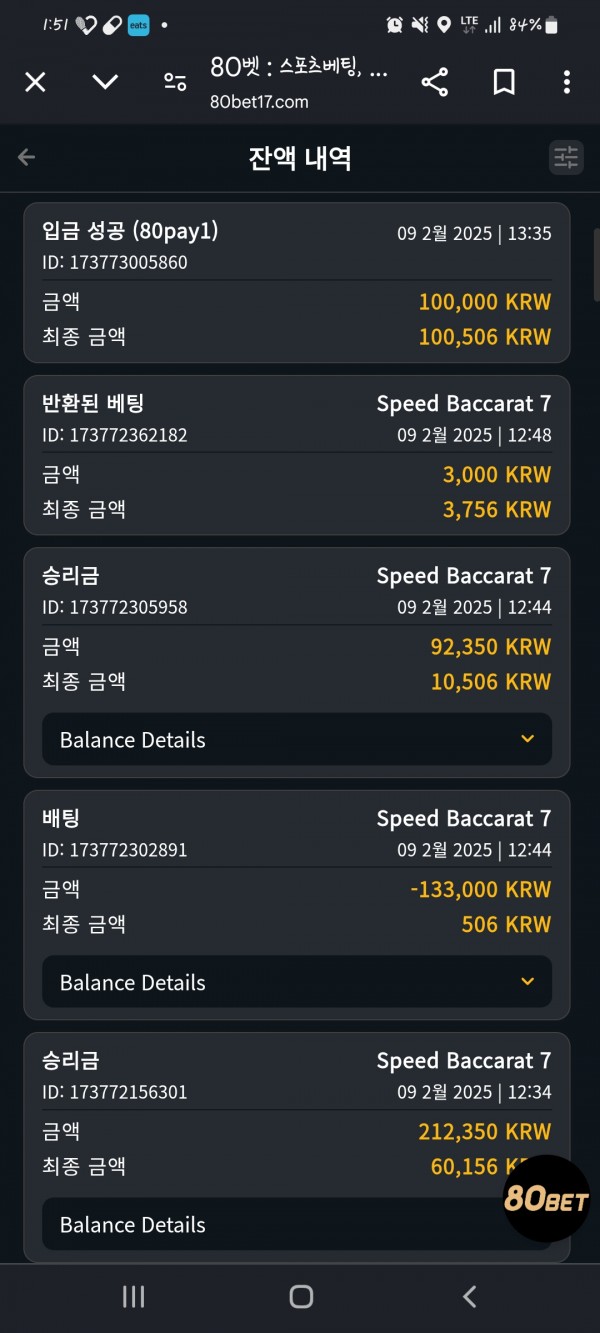
Task: Expand Balance Details for -133,000 KRW bet
Action: (297, 982)
